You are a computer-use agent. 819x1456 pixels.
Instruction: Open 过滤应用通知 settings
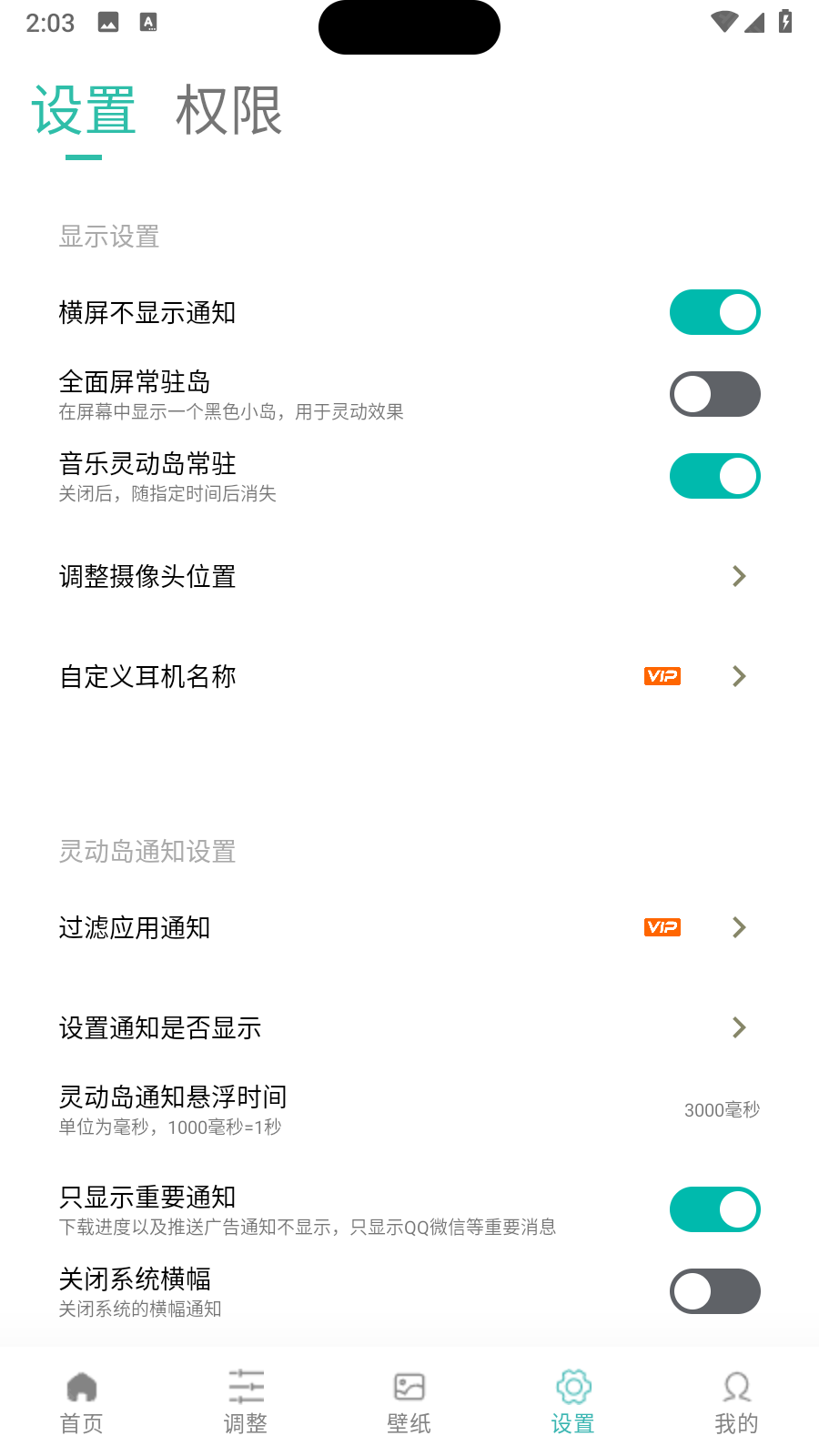(409, 927)
